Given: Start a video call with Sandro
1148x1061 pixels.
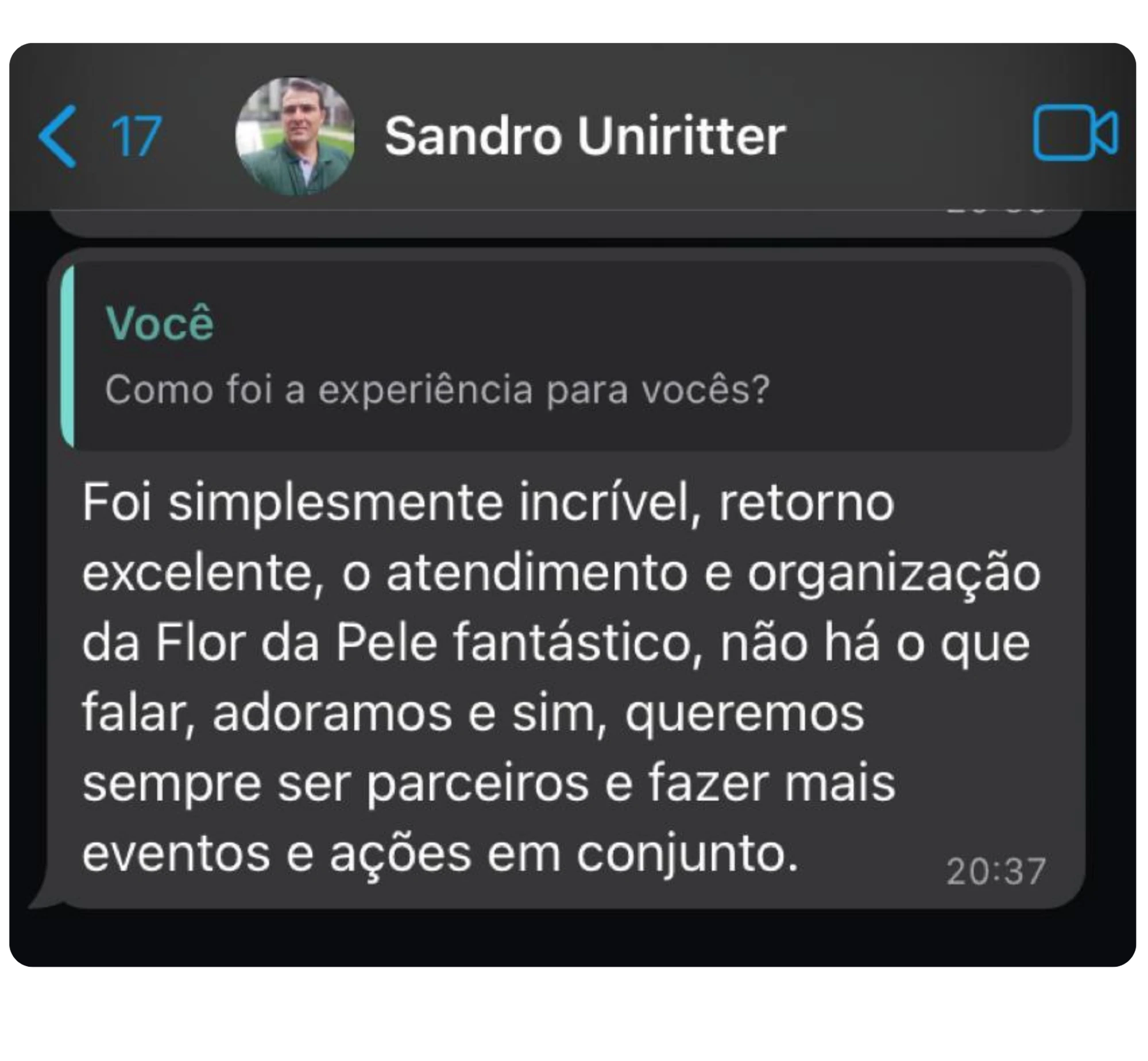Looking at the screenshot, I should 1074,133.
